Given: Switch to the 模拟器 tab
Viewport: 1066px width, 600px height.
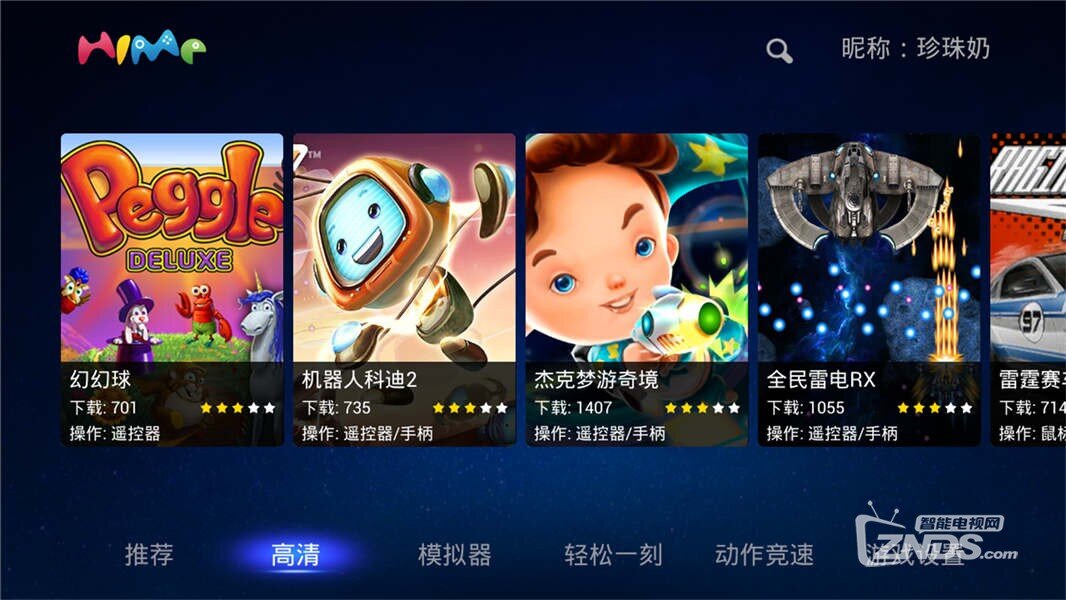Looking at the screenshot, I should [x=454, y=555].
